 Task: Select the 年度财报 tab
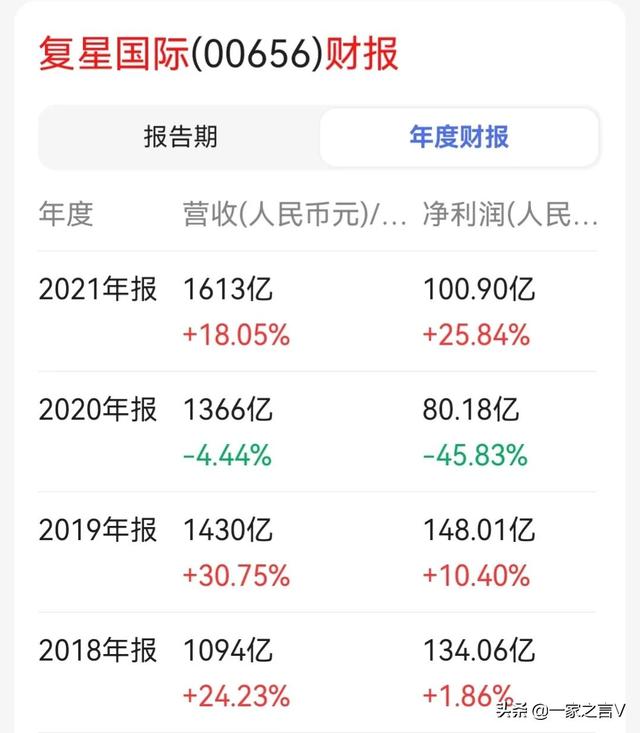point(459,137)
